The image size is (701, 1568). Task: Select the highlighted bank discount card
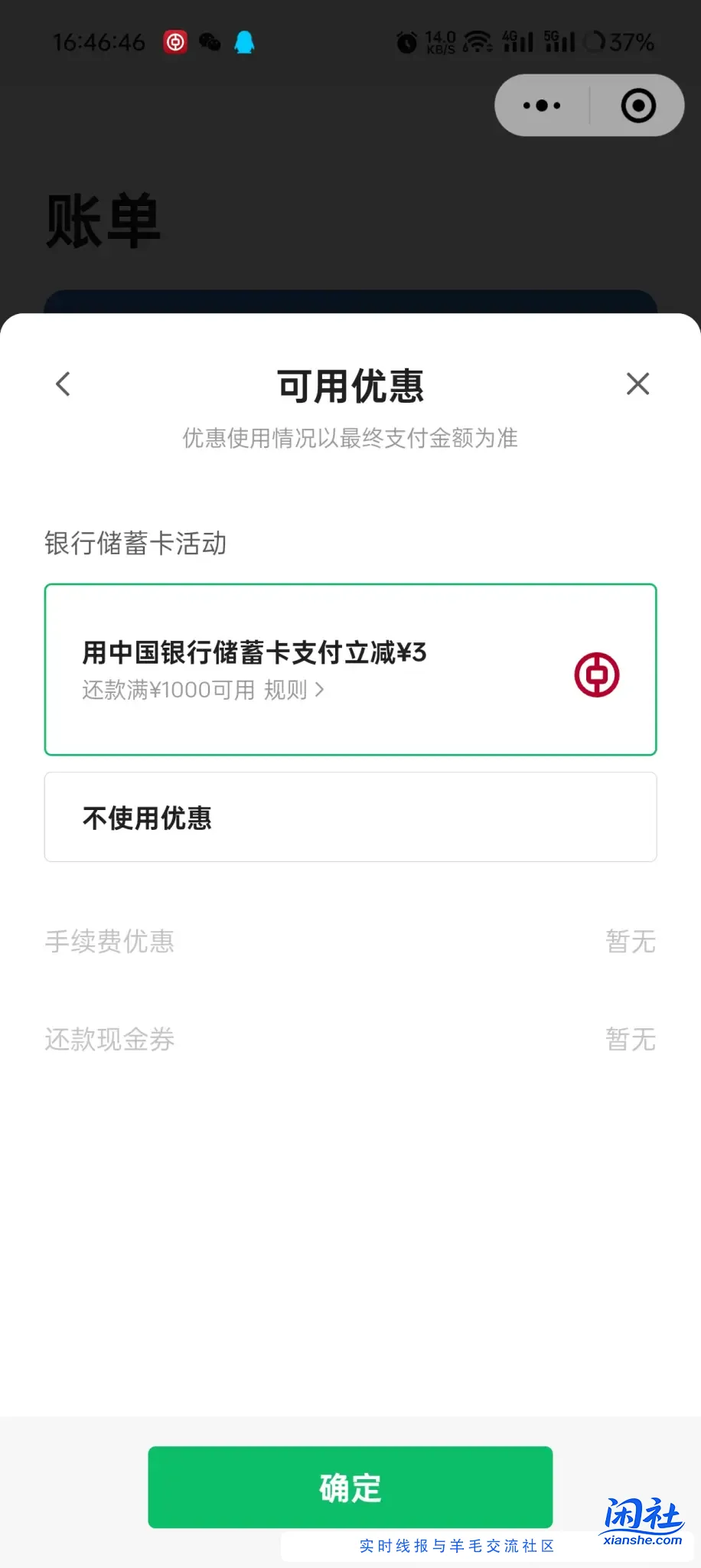click(x=350, y=670)
